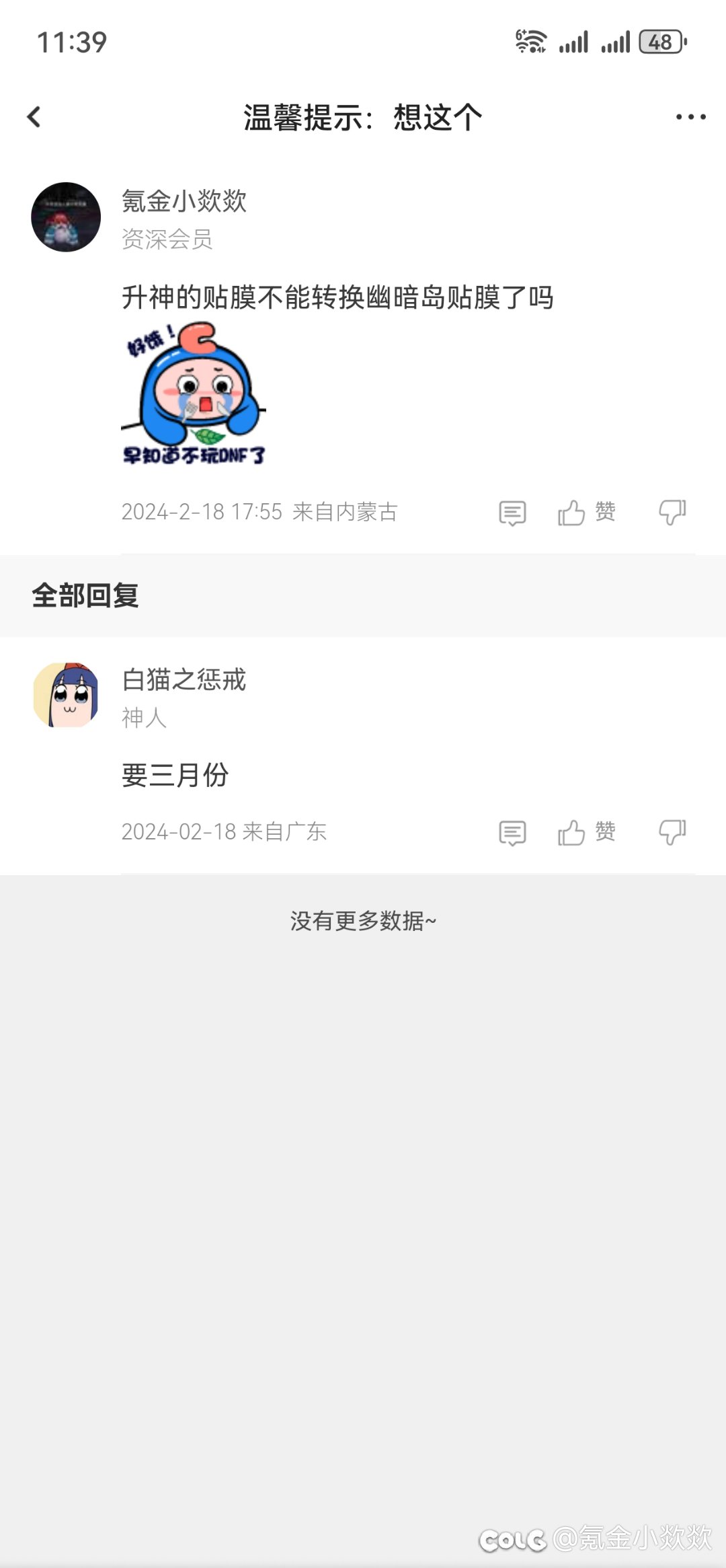726x1568 pixels.
Task: Tap the username 白猫之惩戒
Action: tap(184, 679)
